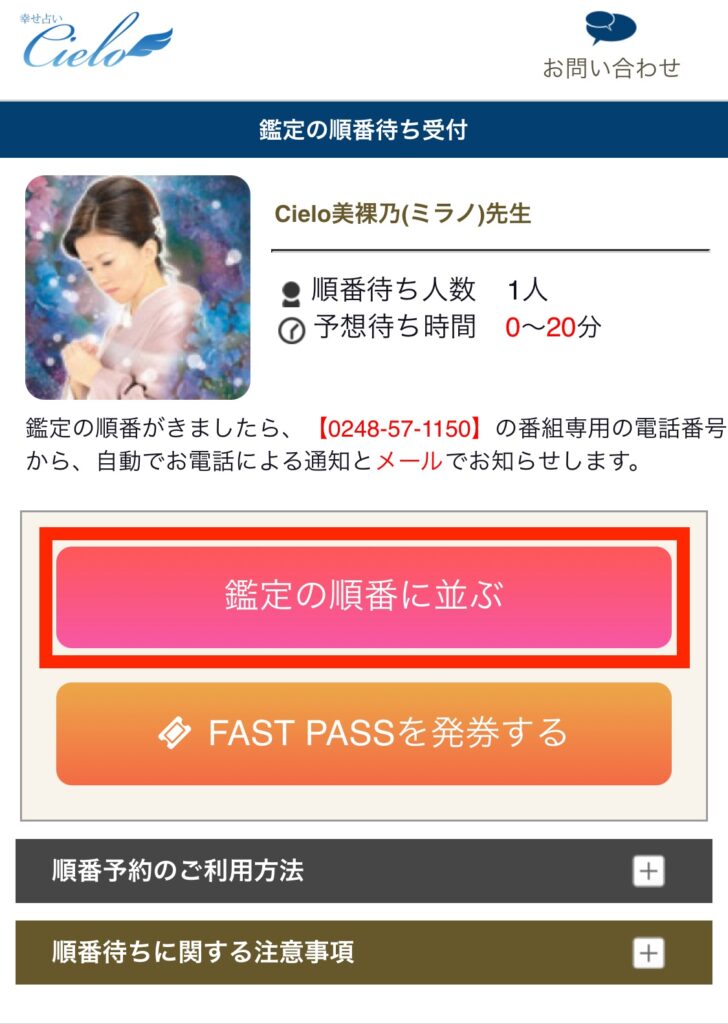Tap 鑑定の順番に並ぶ to join the queue
Image resolution: width=728 pixels, height=1024 pixels.
pos(363,597)
